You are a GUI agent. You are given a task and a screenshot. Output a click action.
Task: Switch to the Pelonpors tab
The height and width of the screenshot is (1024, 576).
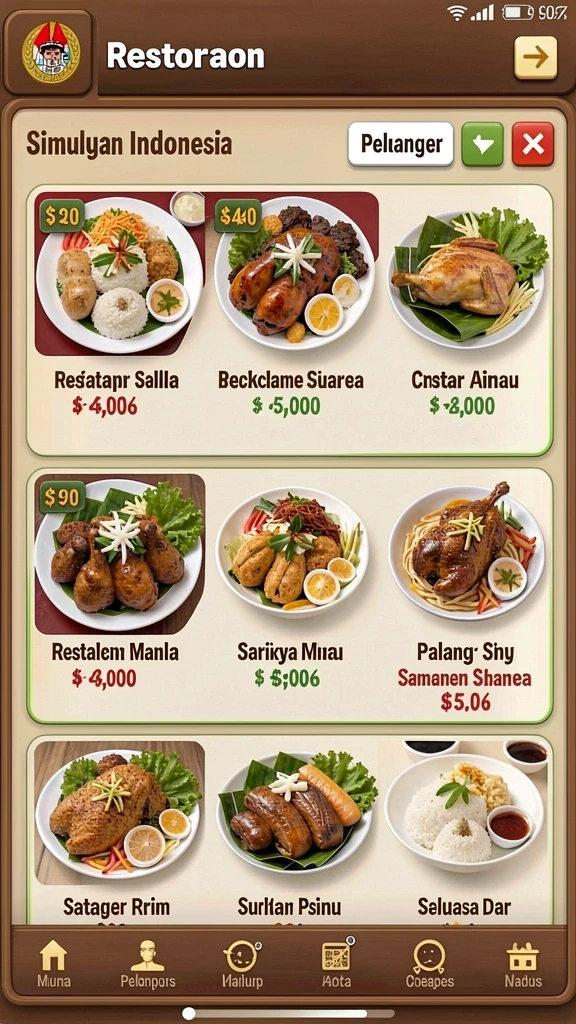[148, 963]
